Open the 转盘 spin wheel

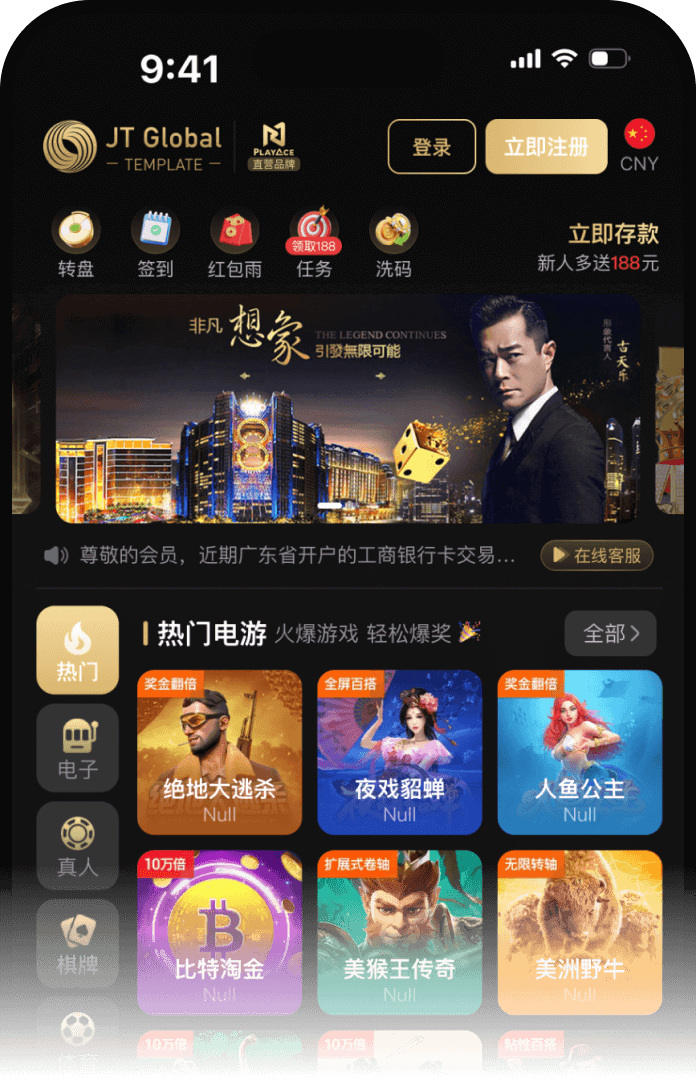pyautogui.click(x=76, y=243)
